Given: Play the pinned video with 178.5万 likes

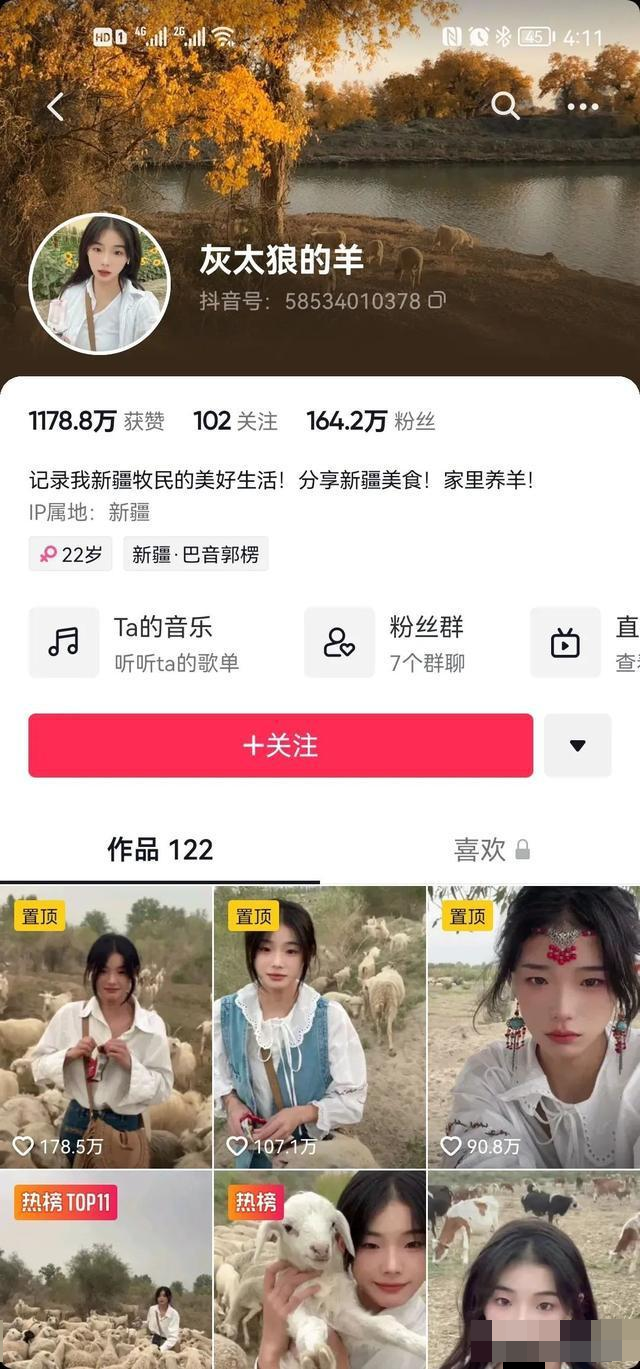Looking at the screenshot, I should tap(106, 1026).
